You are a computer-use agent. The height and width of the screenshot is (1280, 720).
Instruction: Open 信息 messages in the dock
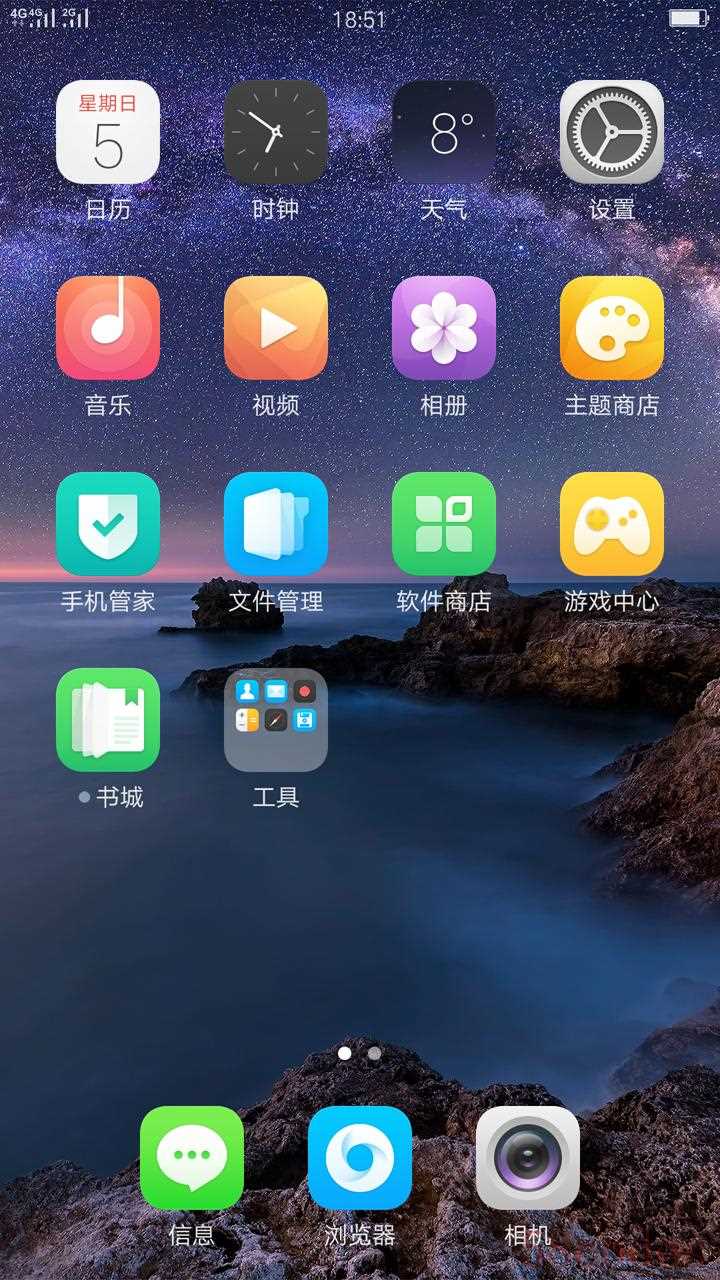(192, 1159)
